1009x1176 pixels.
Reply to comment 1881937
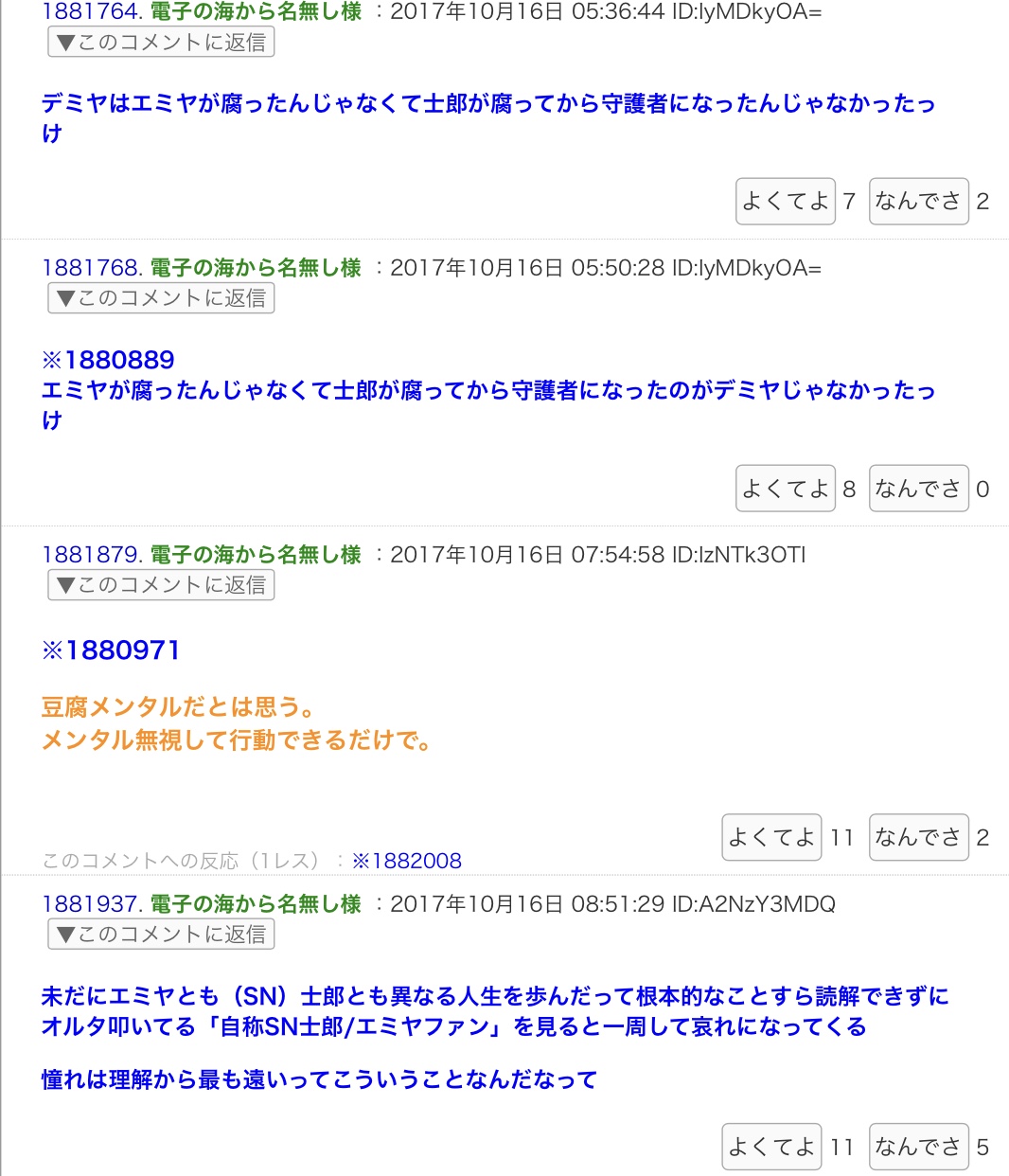tap(161, 935)
